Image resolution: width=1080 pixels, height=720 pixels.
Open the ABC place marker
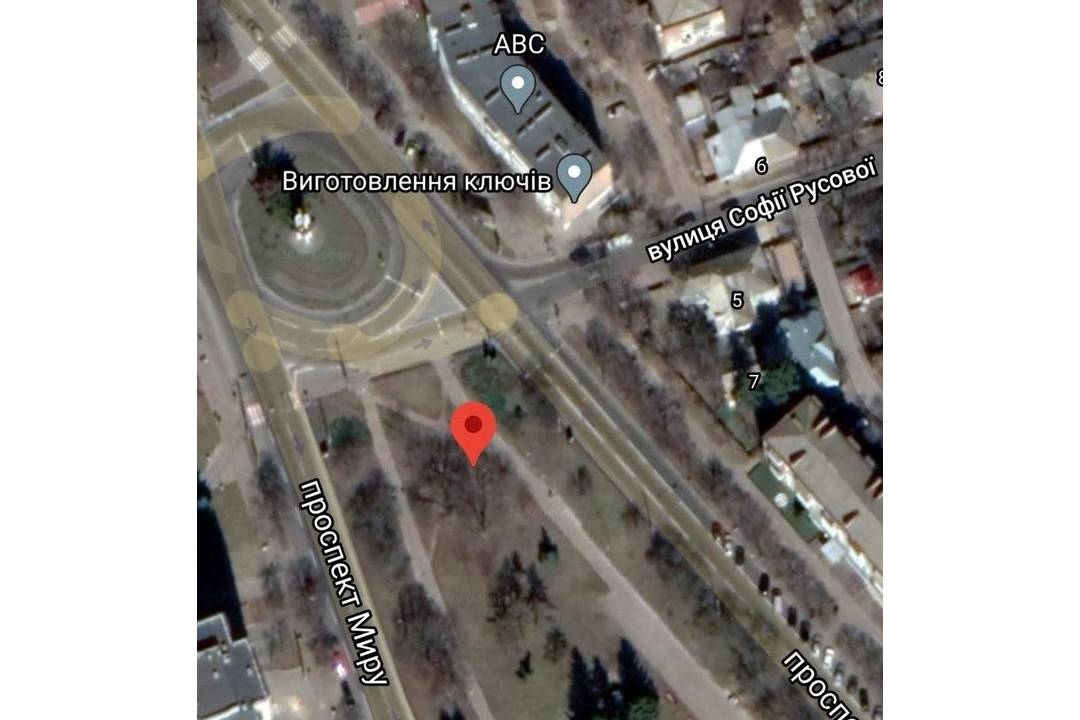pos(517,87)
